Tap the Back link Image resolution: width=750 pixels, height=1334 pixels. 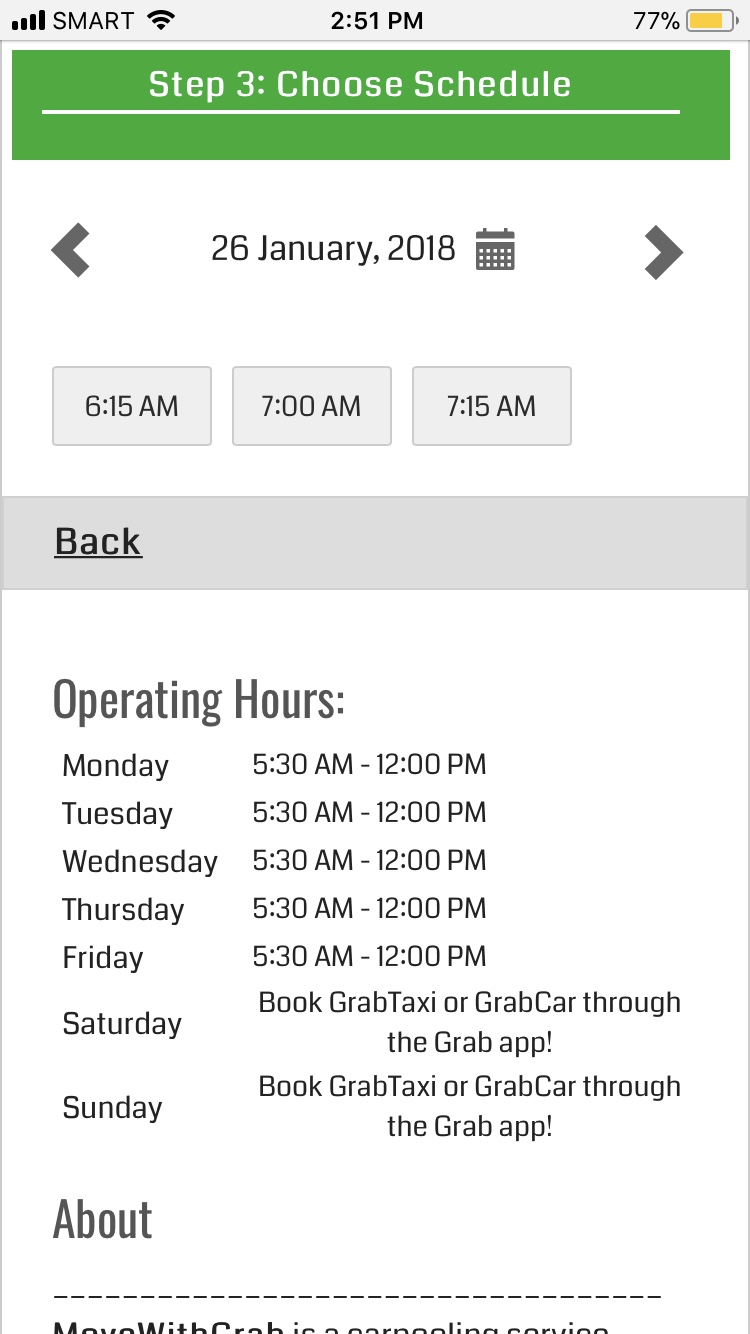click(98, 541)
